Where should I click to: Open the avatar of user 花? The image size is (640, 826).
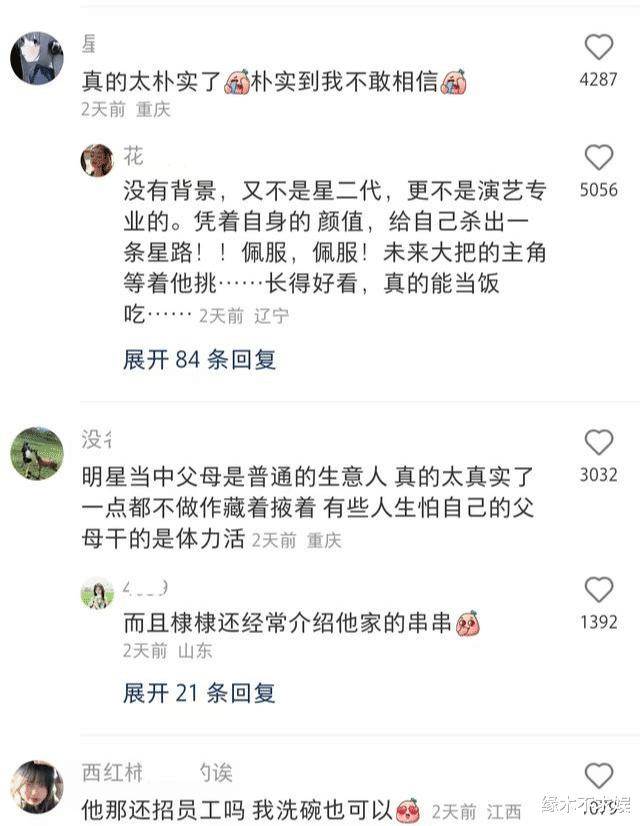click(97, 160)
